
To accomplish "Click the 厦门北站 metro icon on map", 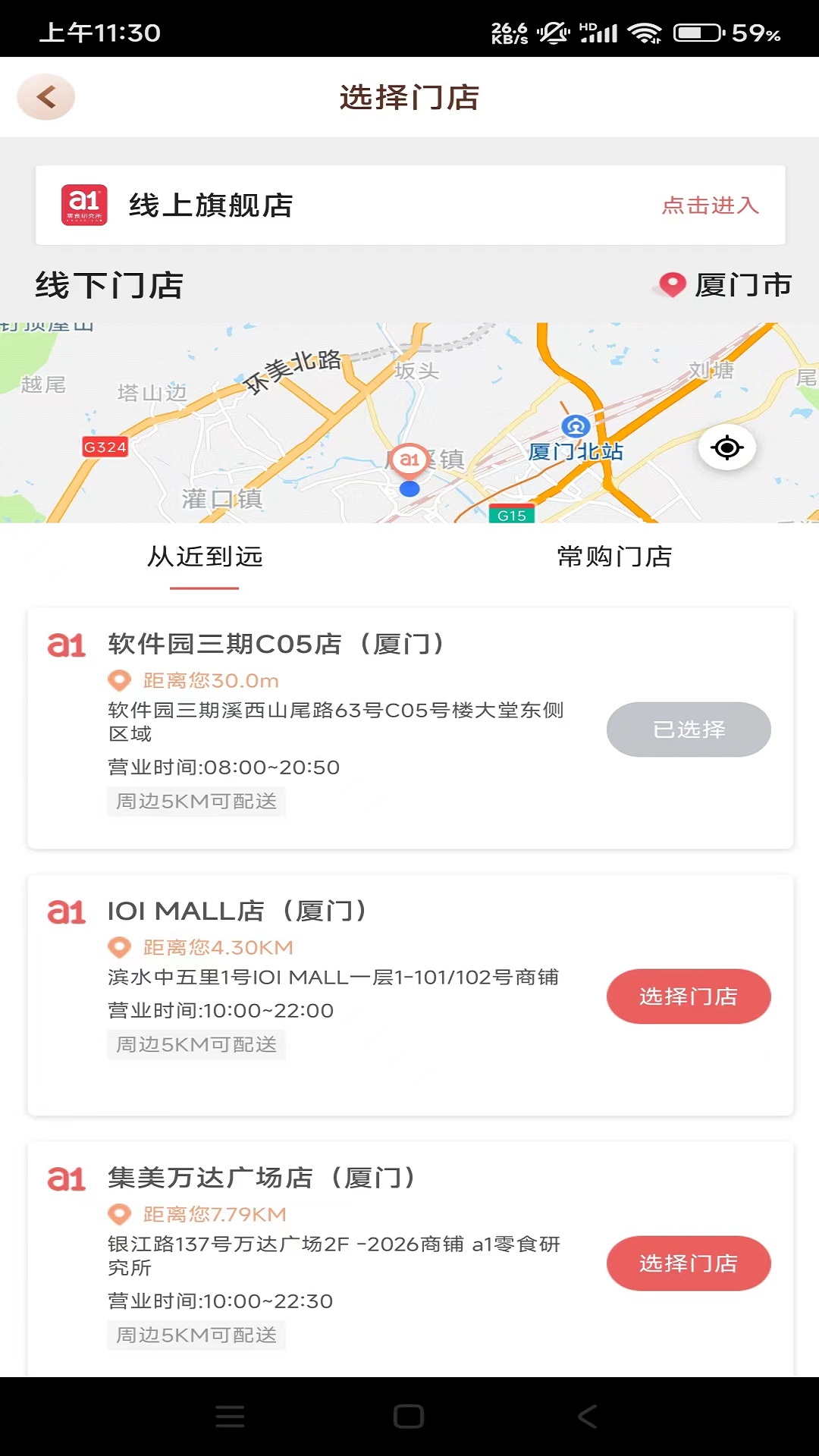I will 574,427.
